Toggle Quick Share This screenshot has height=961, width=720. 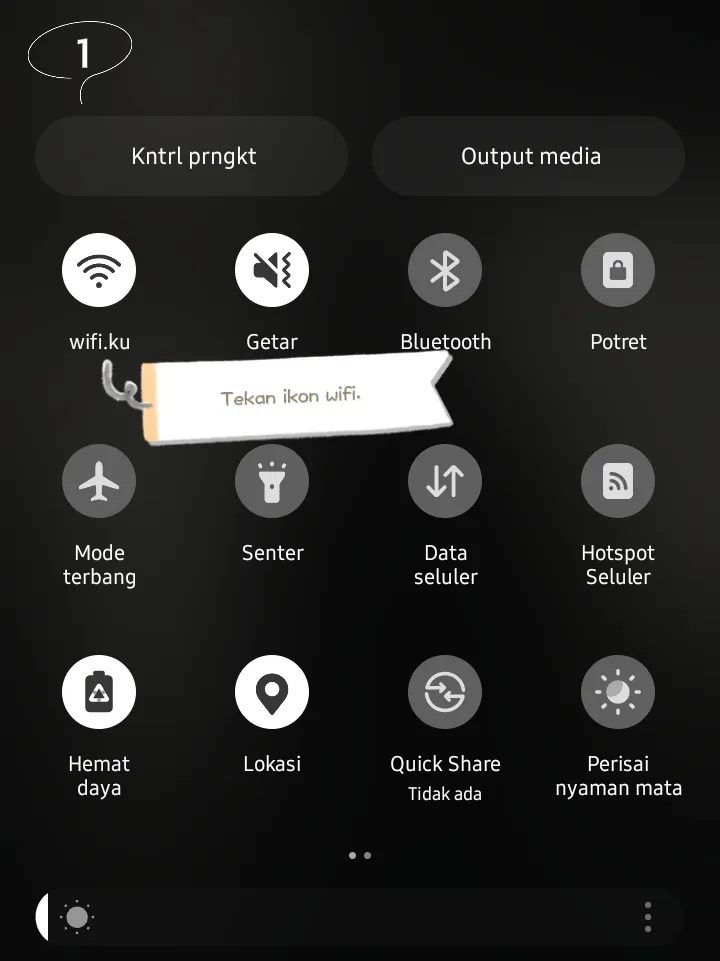pyautogui.click(x=445, y=692)
